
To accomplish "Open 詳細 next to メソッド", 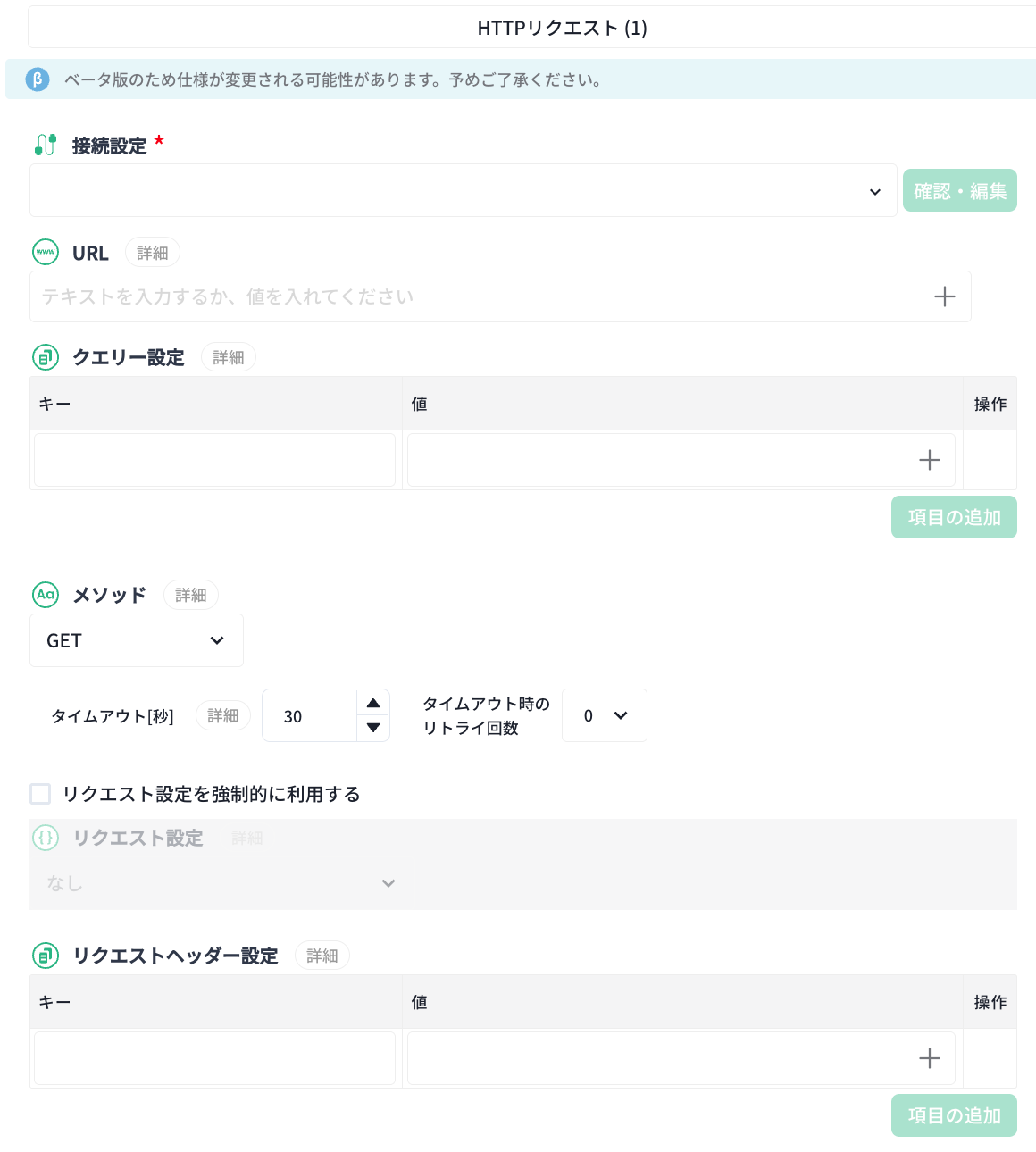I will point(190,595).
